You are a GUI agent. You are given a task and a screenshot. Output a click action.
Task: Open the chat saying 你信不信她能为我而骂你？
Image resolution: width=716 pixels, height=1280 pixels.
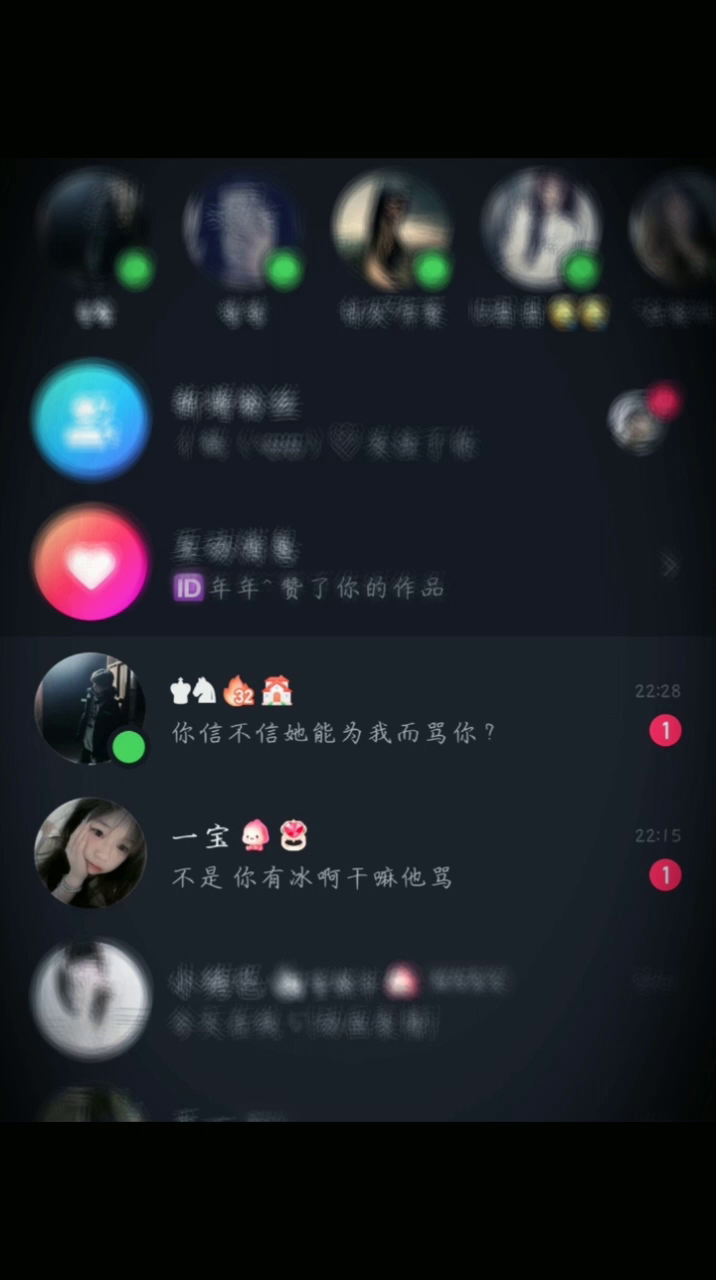pyautogui.click(x=358, y=709)
